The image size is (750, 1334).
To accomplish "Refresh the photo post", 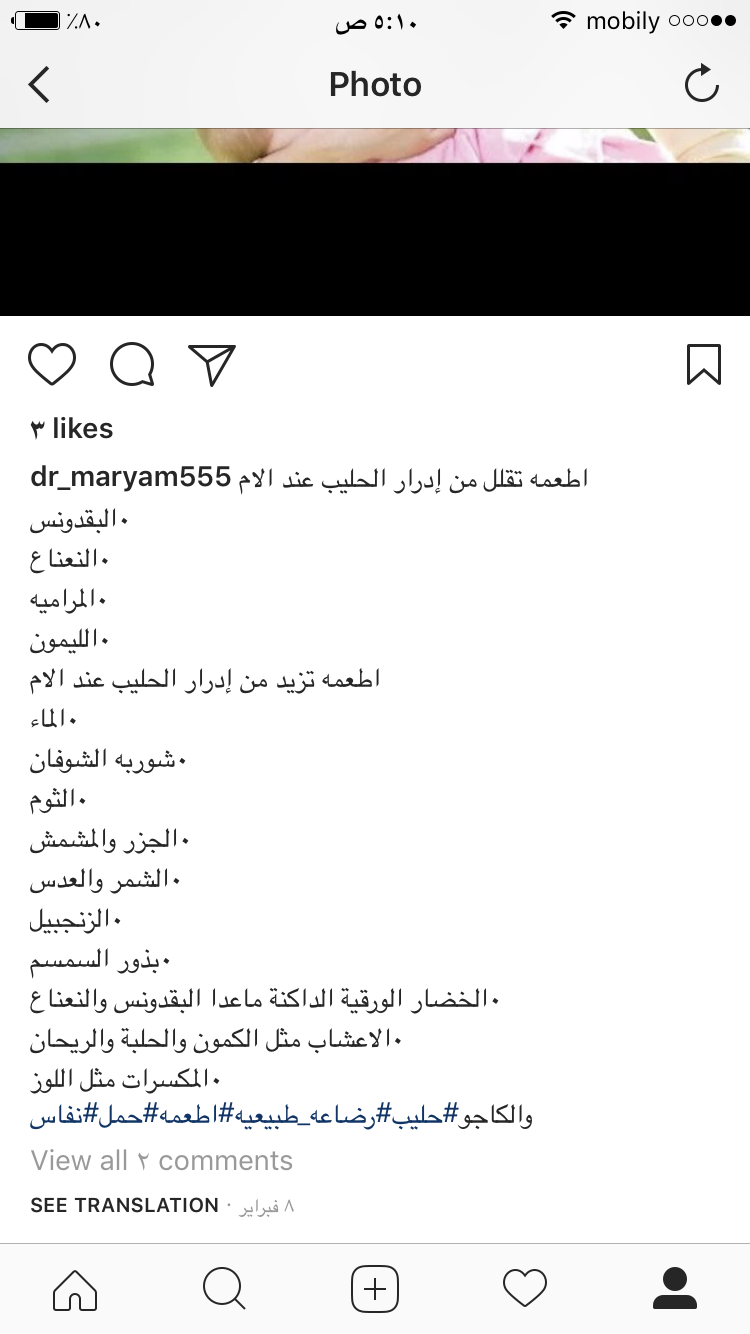I will 702,84.
